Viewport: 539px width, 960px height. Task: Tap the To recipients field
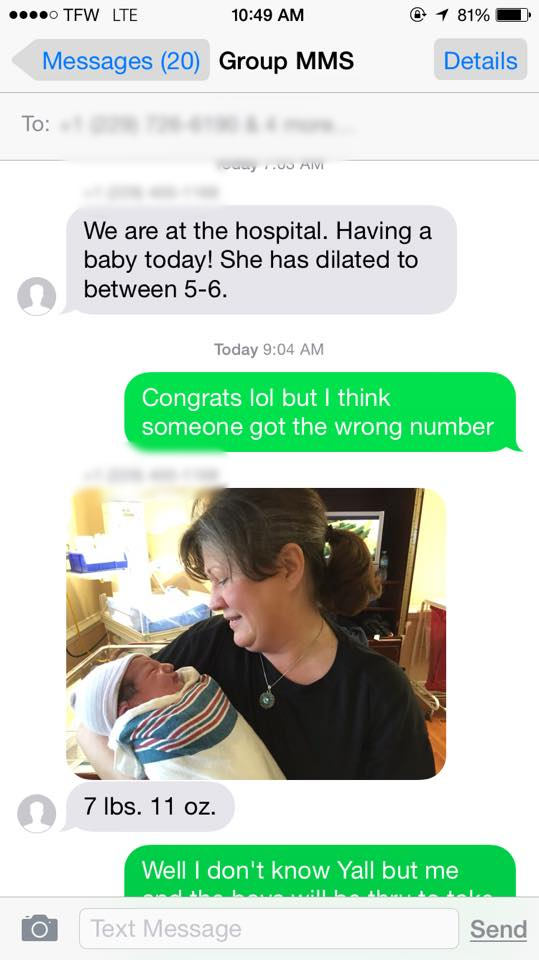point(270,124)
